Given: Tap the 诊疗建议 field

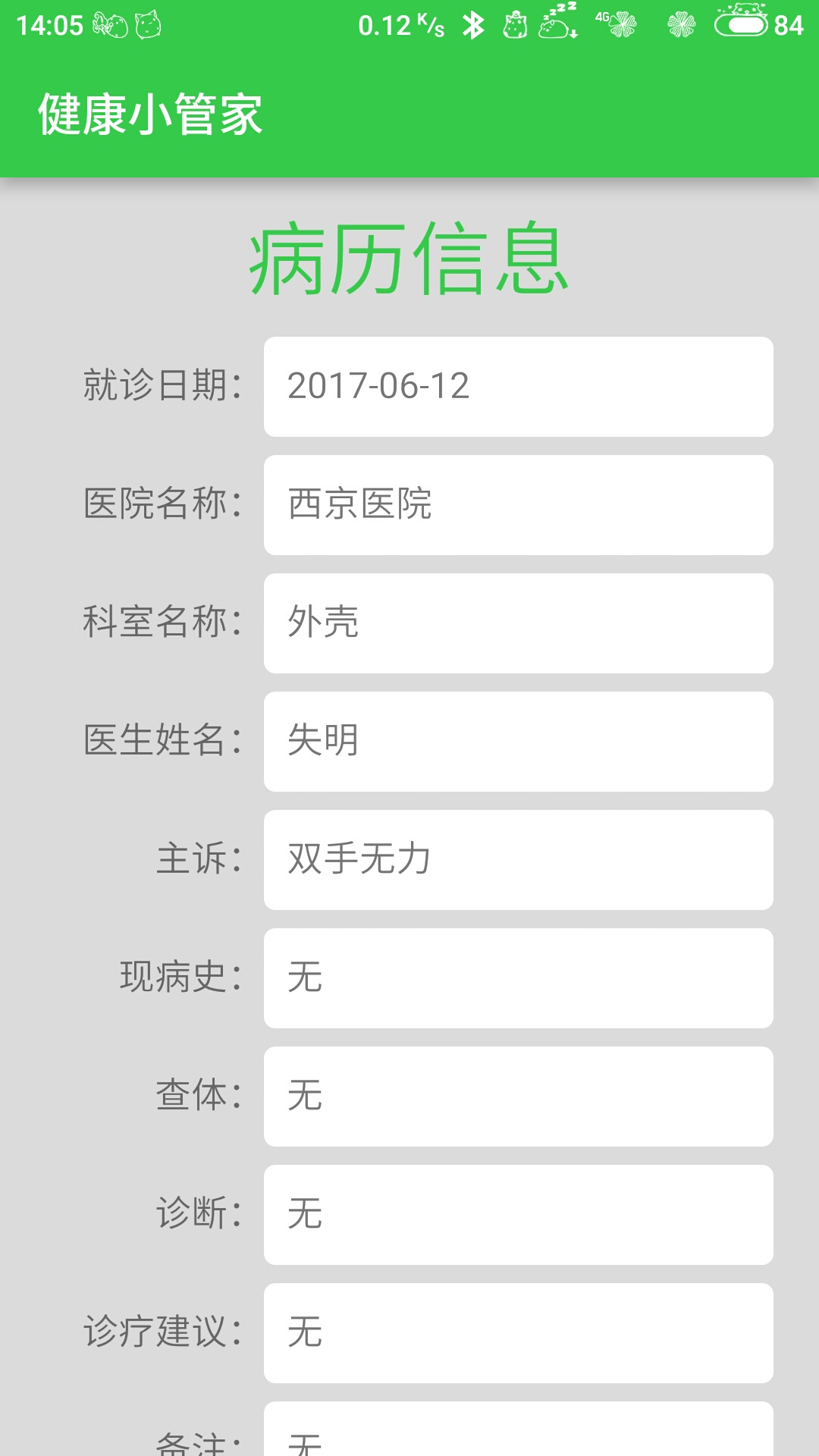Looking at the screenshot, I should click(518, 1333).
